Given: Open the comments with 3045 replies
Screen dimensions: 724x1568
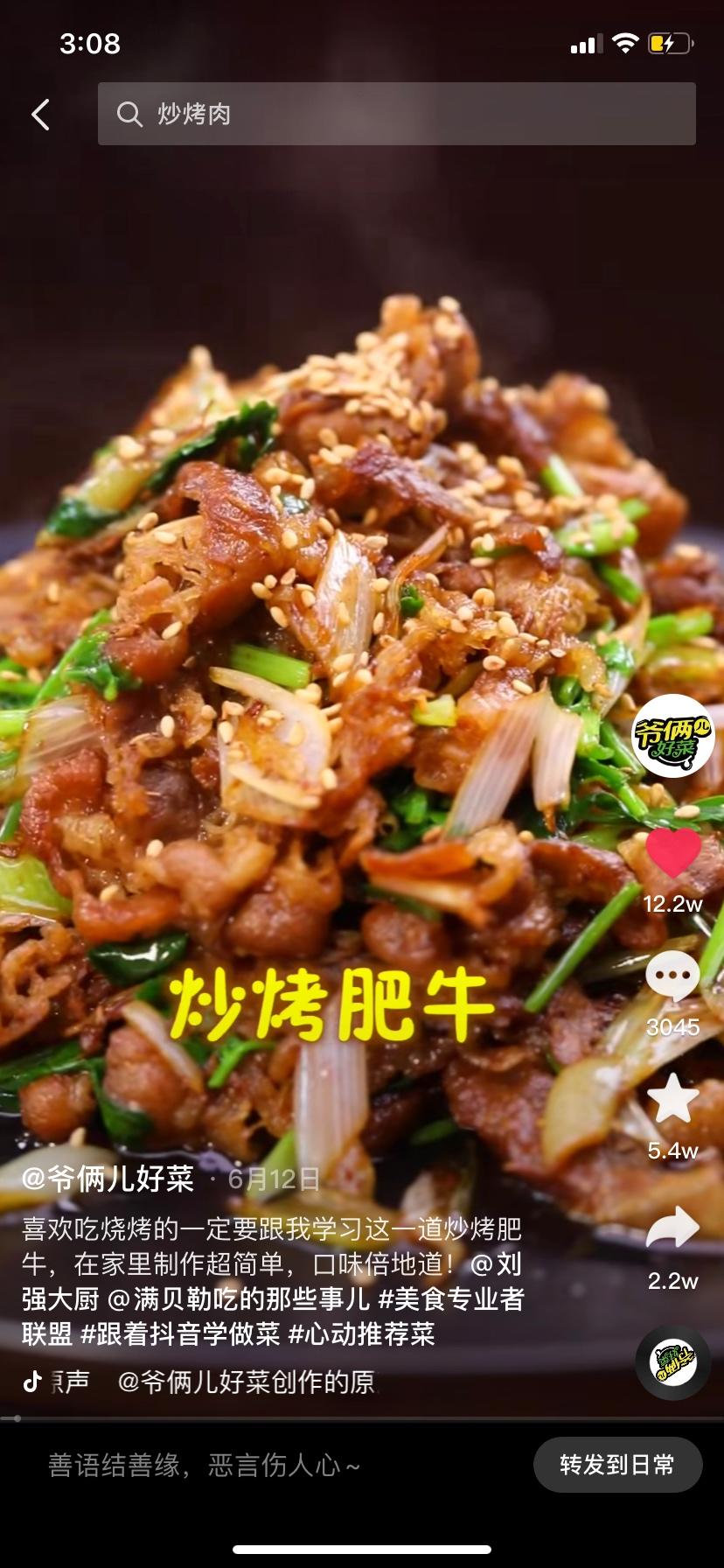Looking at the screenshot, I should tap(672, 976).
